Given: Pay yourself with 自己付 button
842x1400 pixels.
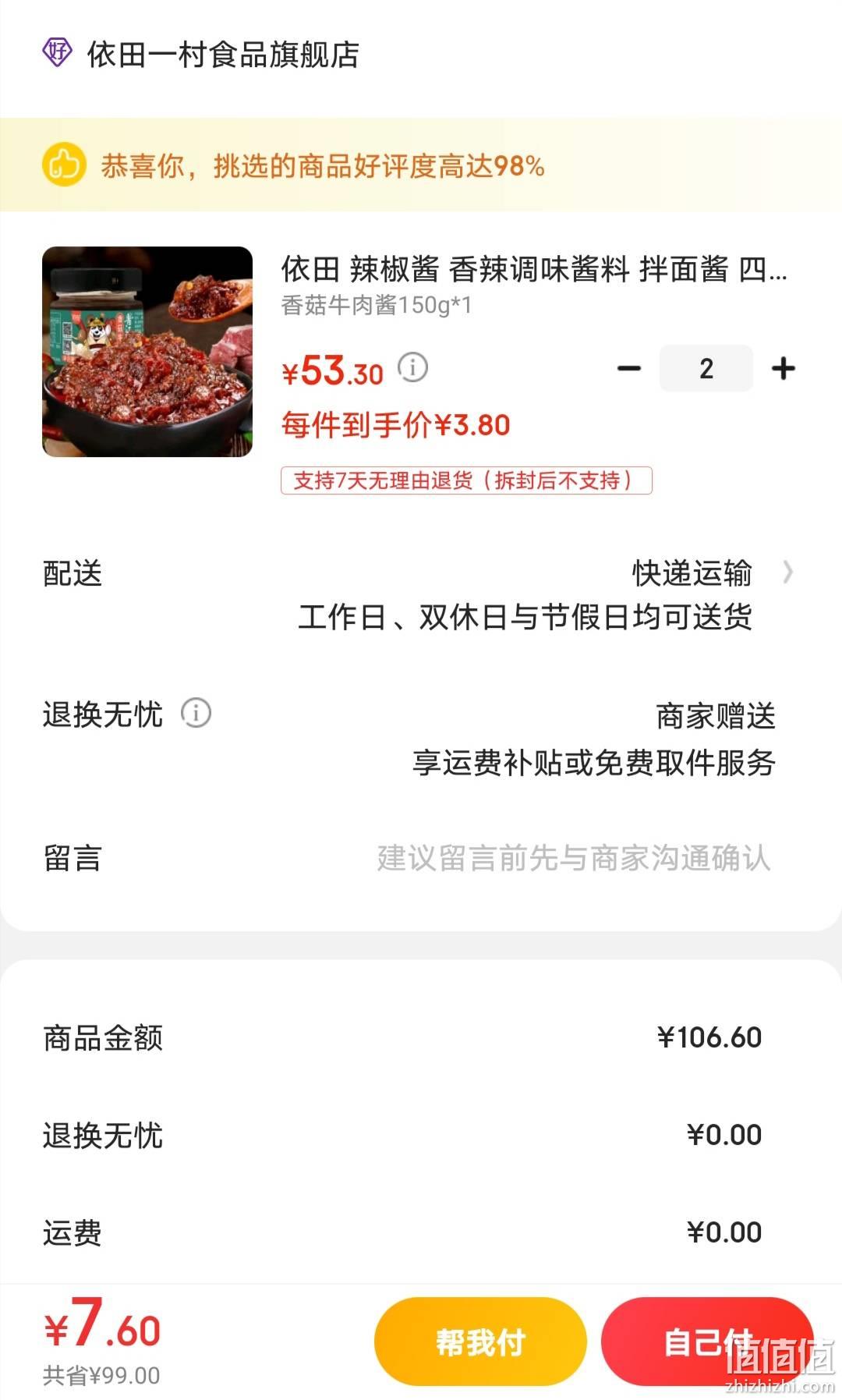Looking at the screenshot, I should coord(708,1342).
